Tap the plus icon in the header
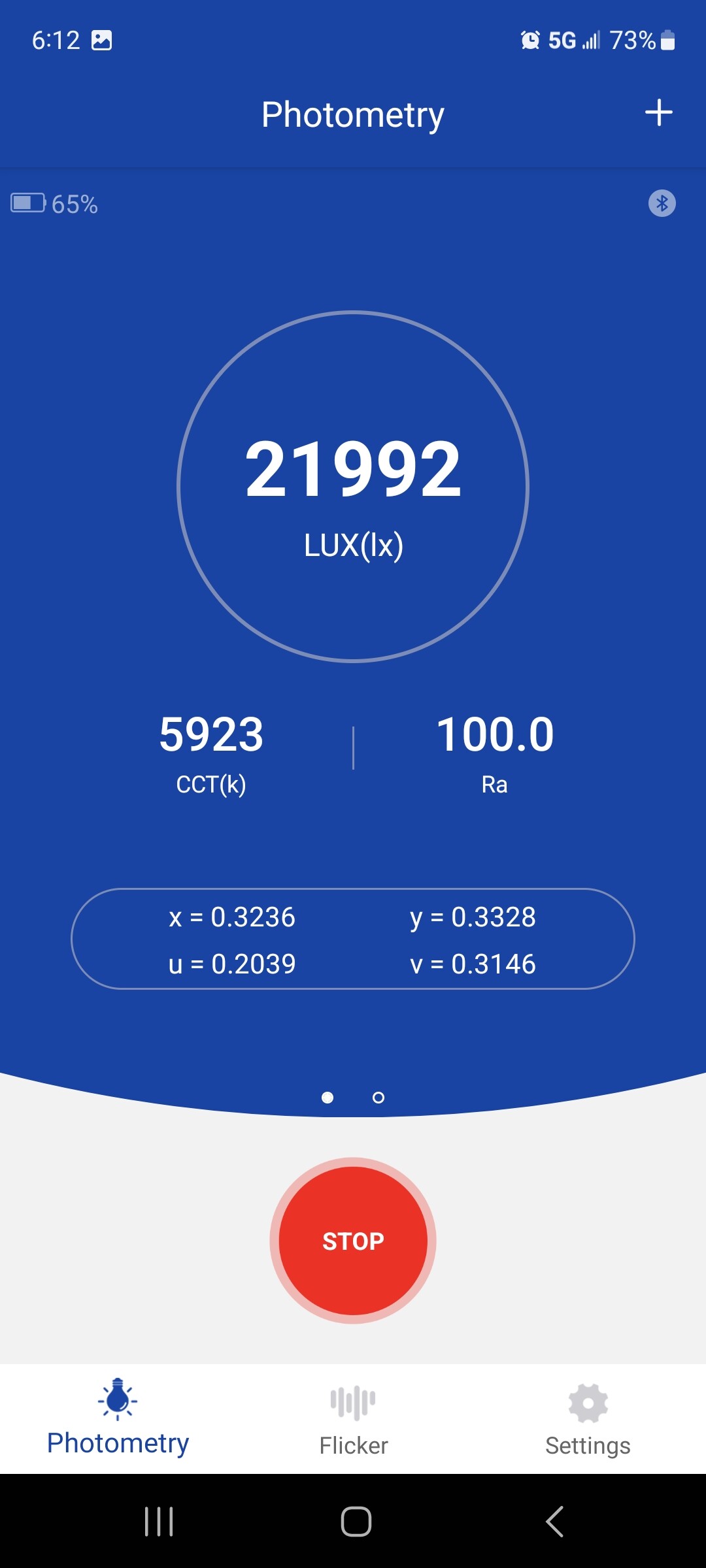 pyautogui.click(x=658, y=113)
